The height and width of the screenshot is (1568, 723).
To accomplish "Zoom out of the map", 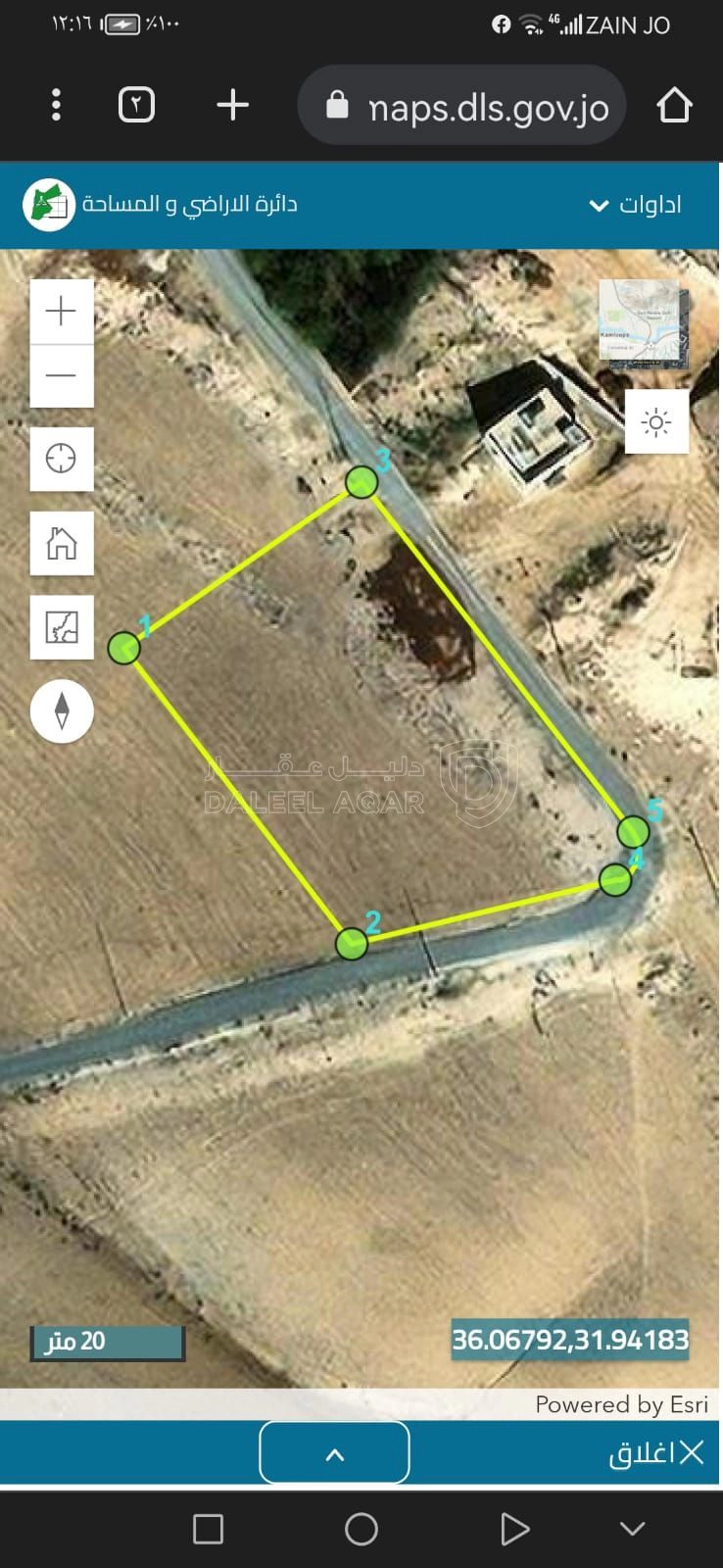I will [x=62, y=375].
